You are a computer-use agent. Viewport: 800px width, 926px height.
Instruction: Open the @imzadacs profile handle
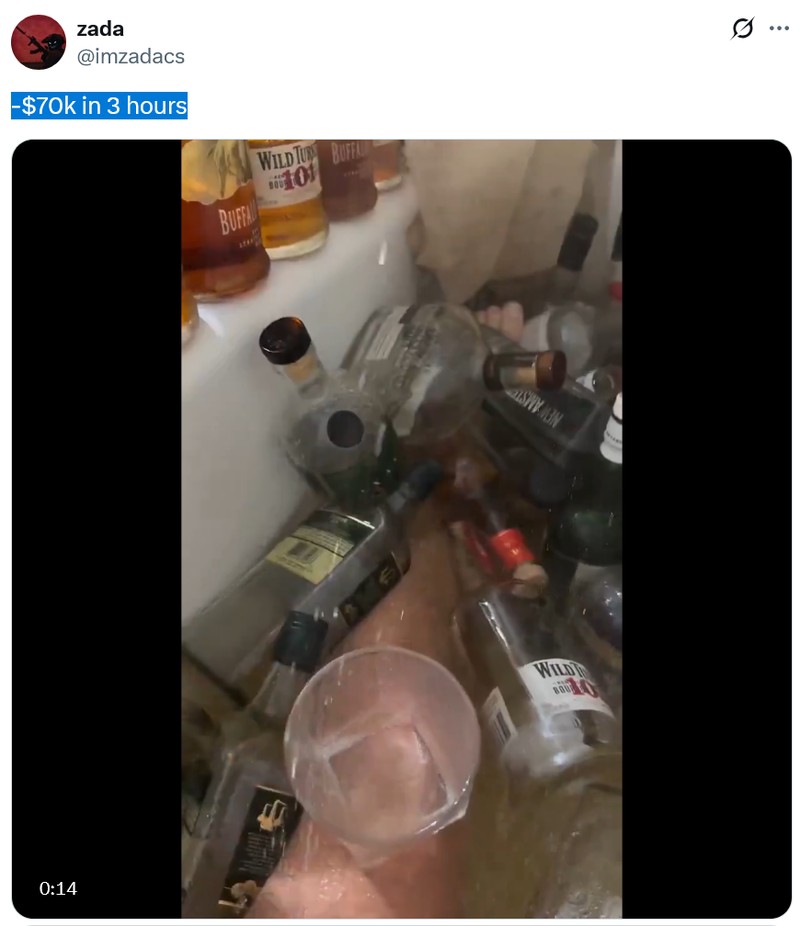(131, 57)
